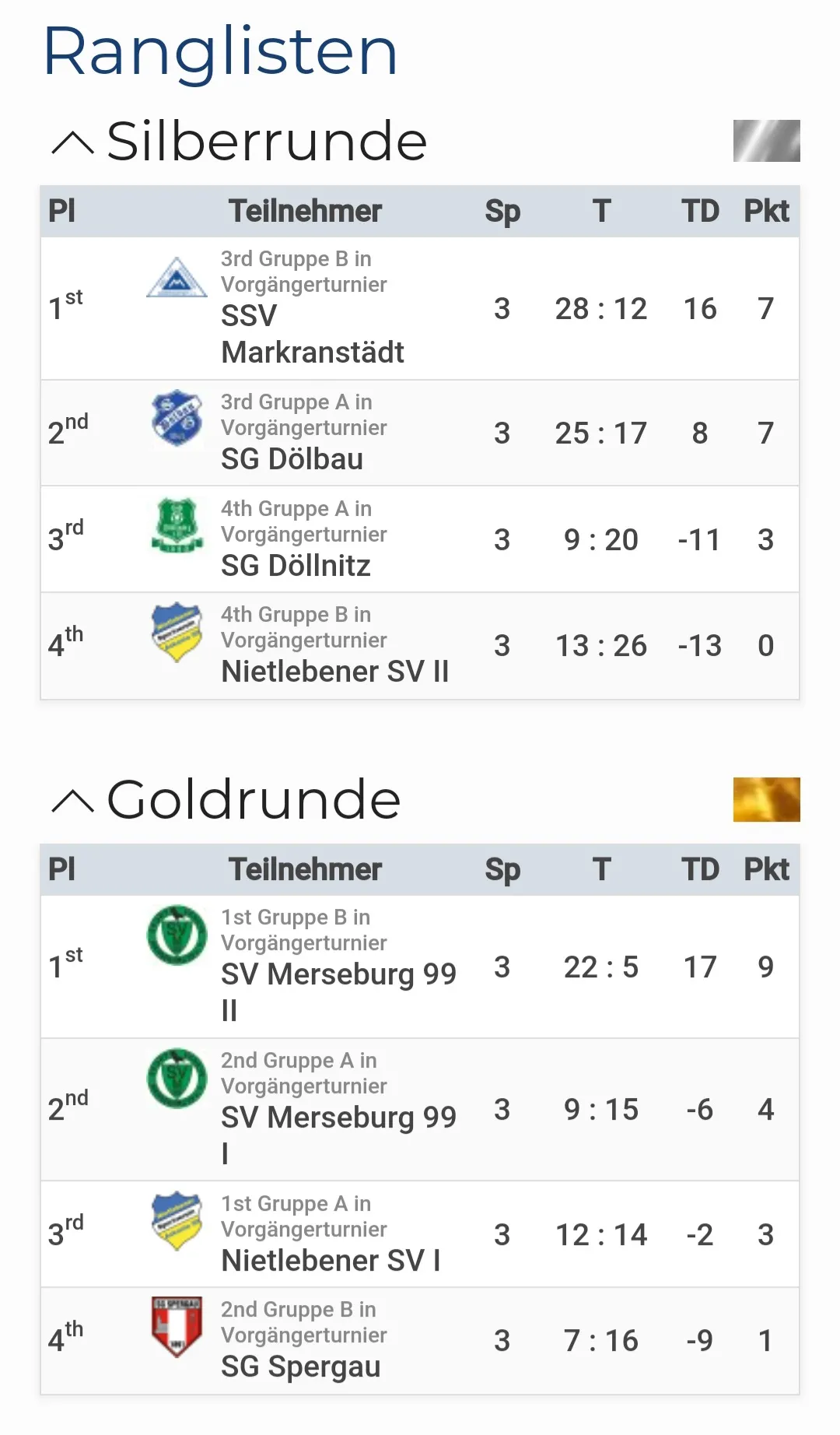Image resolution: width=840 pixels, height=1435 pixels.
Task: Open SG Dölbau team row
Action: [420, 433]
